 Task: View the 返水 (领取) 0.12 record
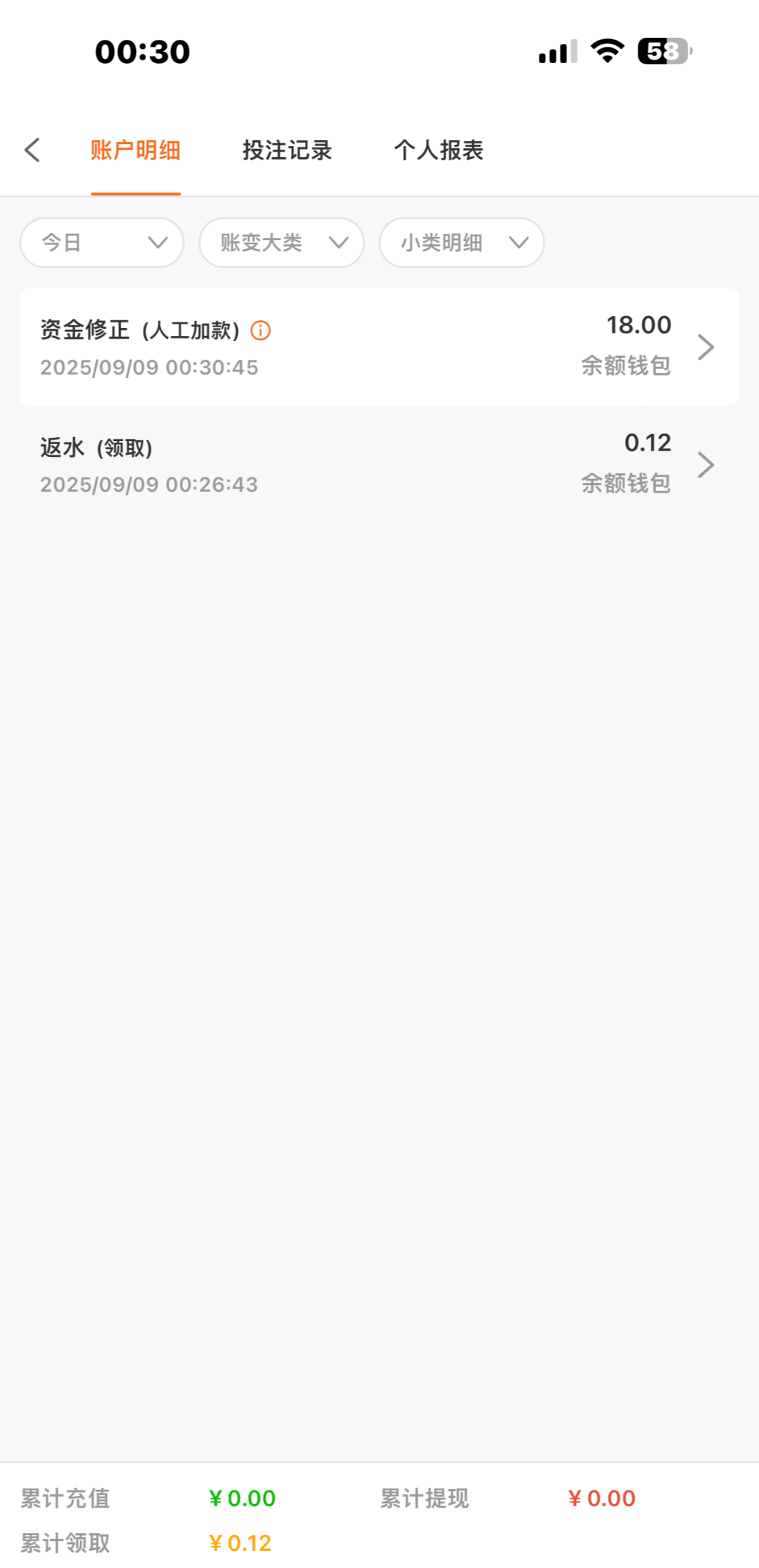[379, 464]
